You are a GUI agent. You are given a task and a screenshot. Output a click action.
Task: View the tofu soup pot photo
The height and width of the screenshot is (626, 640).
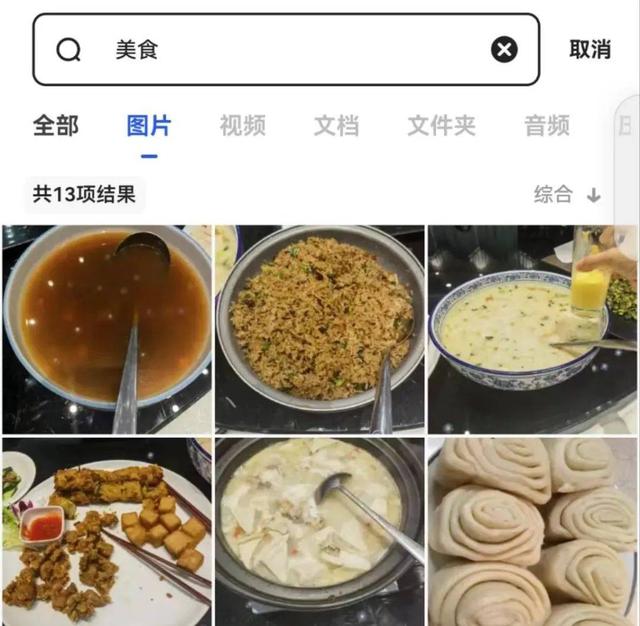(x=320, y=531)
